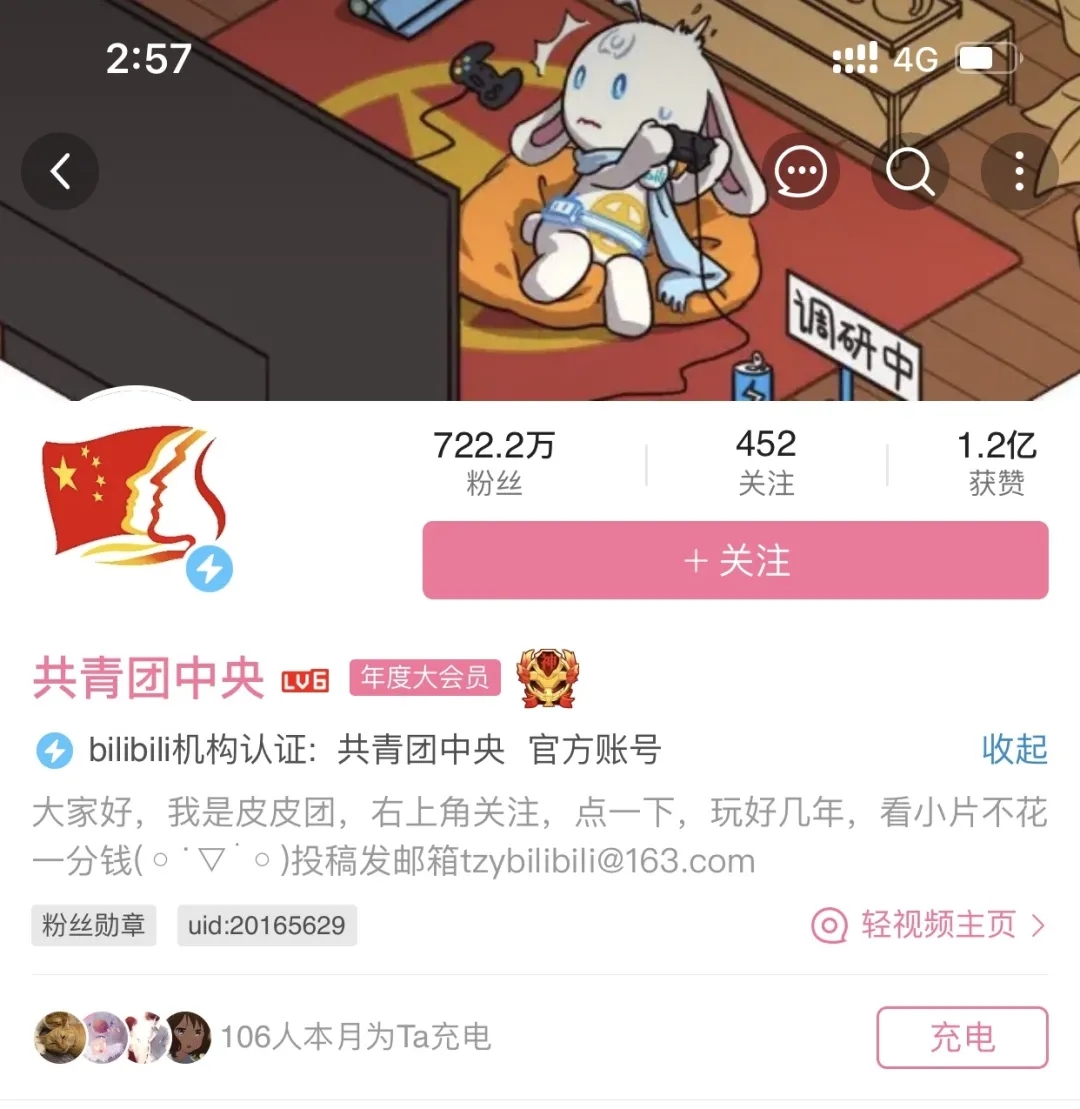Viewport: 1080px width, 1109px height.
Task: View the 722.2万 粉丝 followers list
Action: click(494, 463)
